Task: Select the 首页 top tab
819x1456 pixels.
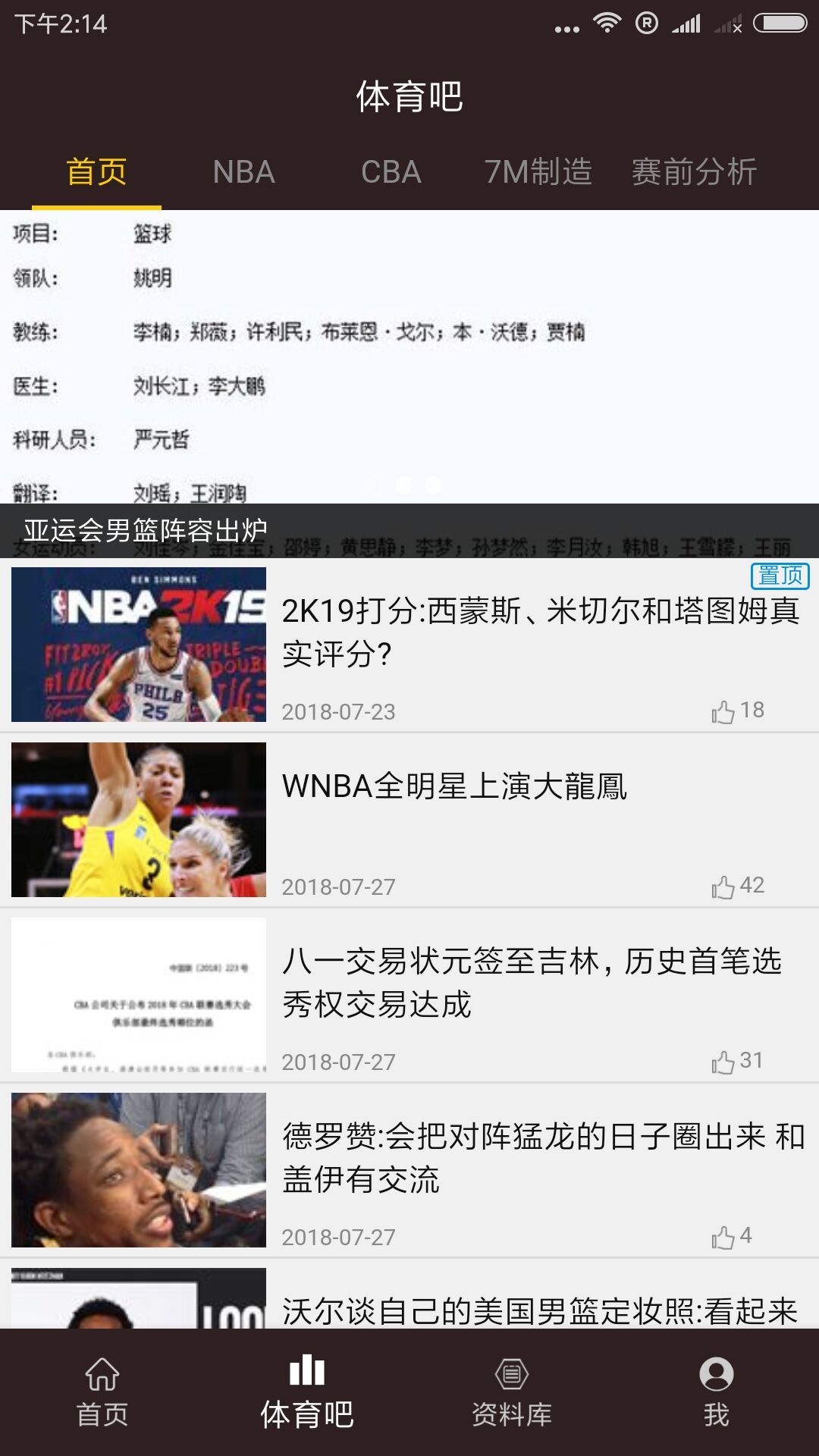Action: (96, 172)
